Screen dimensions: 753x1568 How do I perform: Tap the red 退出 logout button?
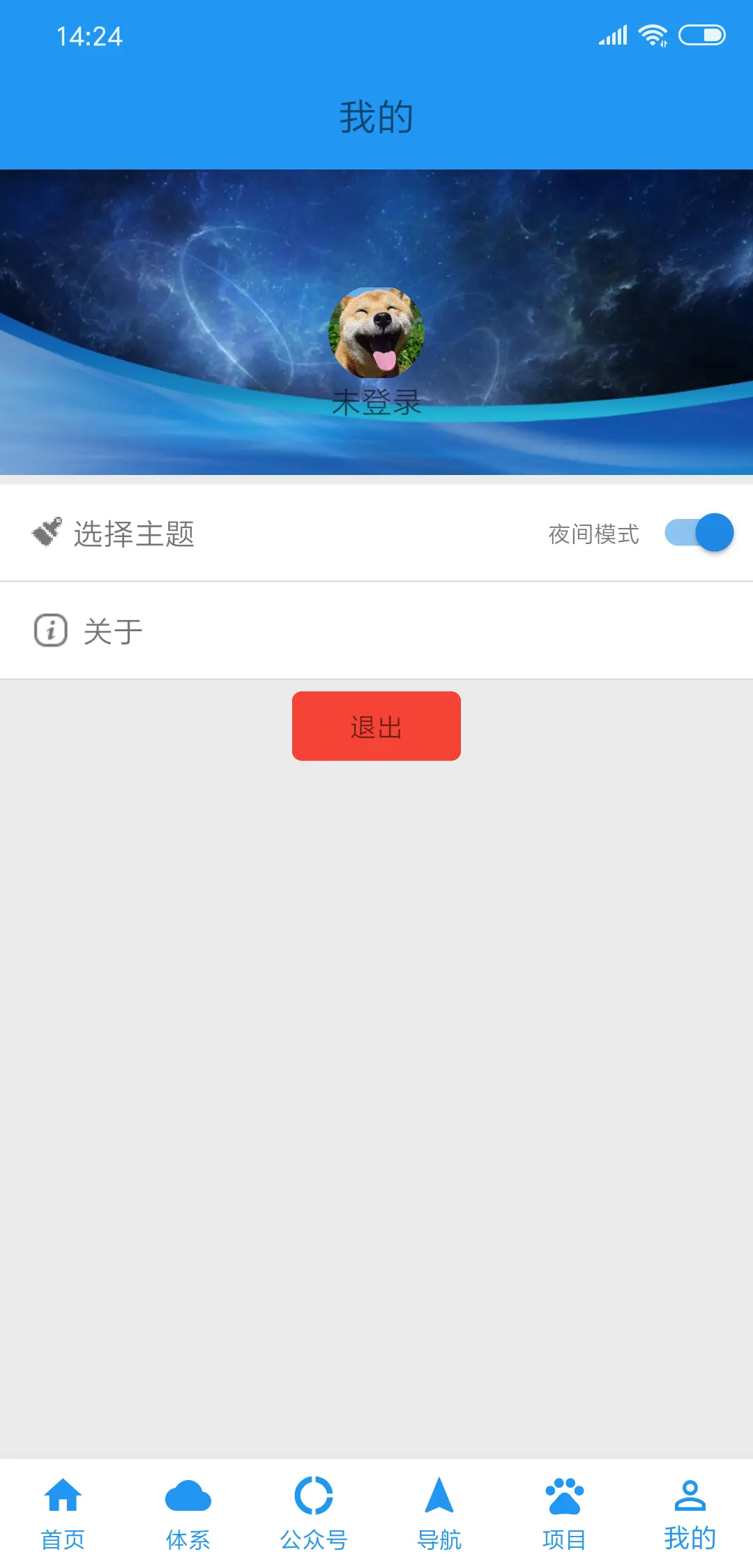click(x=376, y=726)
